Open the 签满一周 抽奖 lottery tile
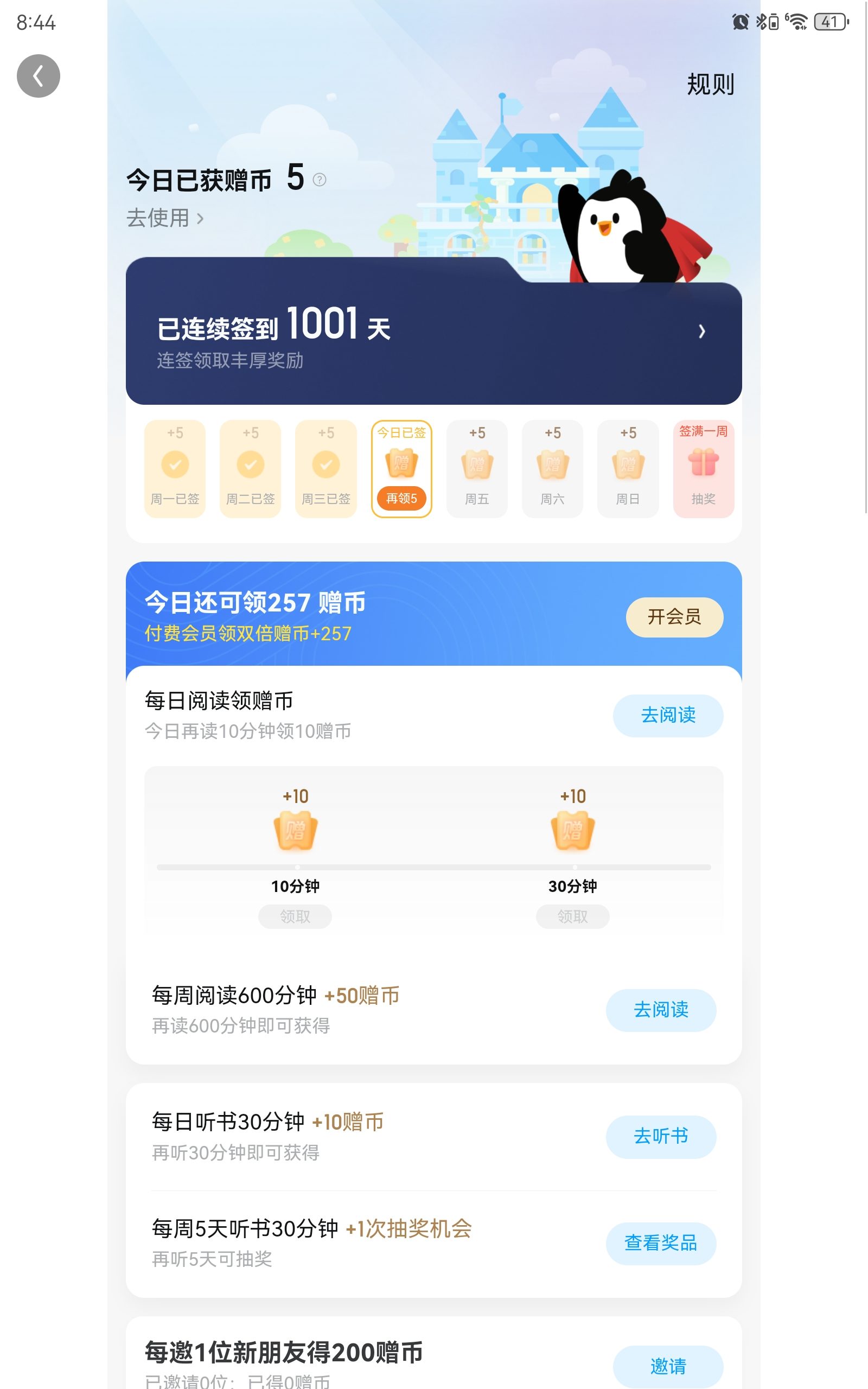The image size is (868, 1389). click(x=703, y=469)
